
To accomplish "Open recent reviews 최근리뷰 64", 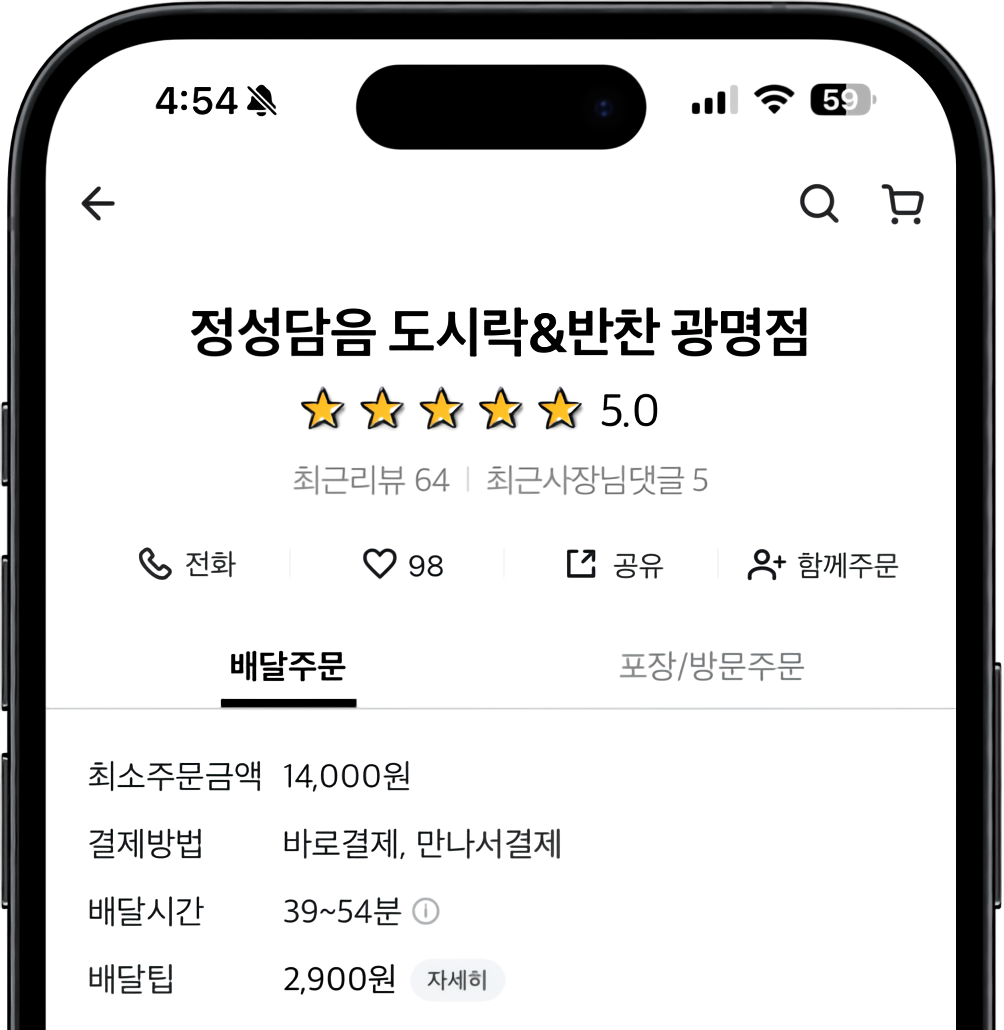I will click(x=371, y=481).
